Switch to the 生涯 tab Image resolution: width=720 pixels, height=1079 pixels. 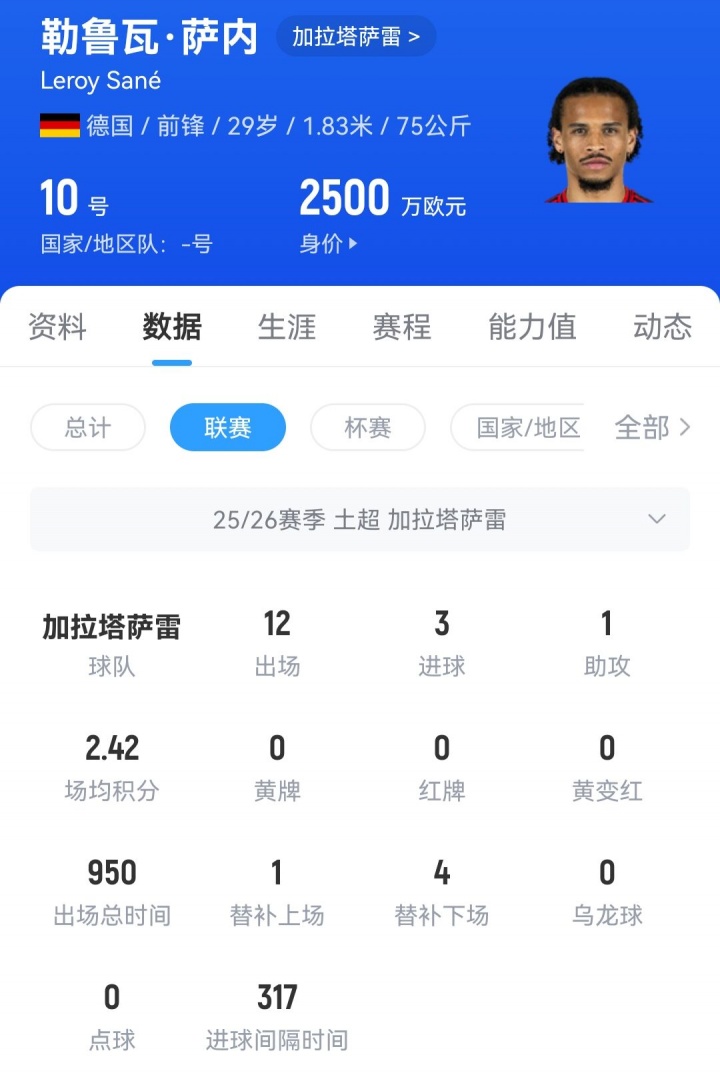coord(287,327)
